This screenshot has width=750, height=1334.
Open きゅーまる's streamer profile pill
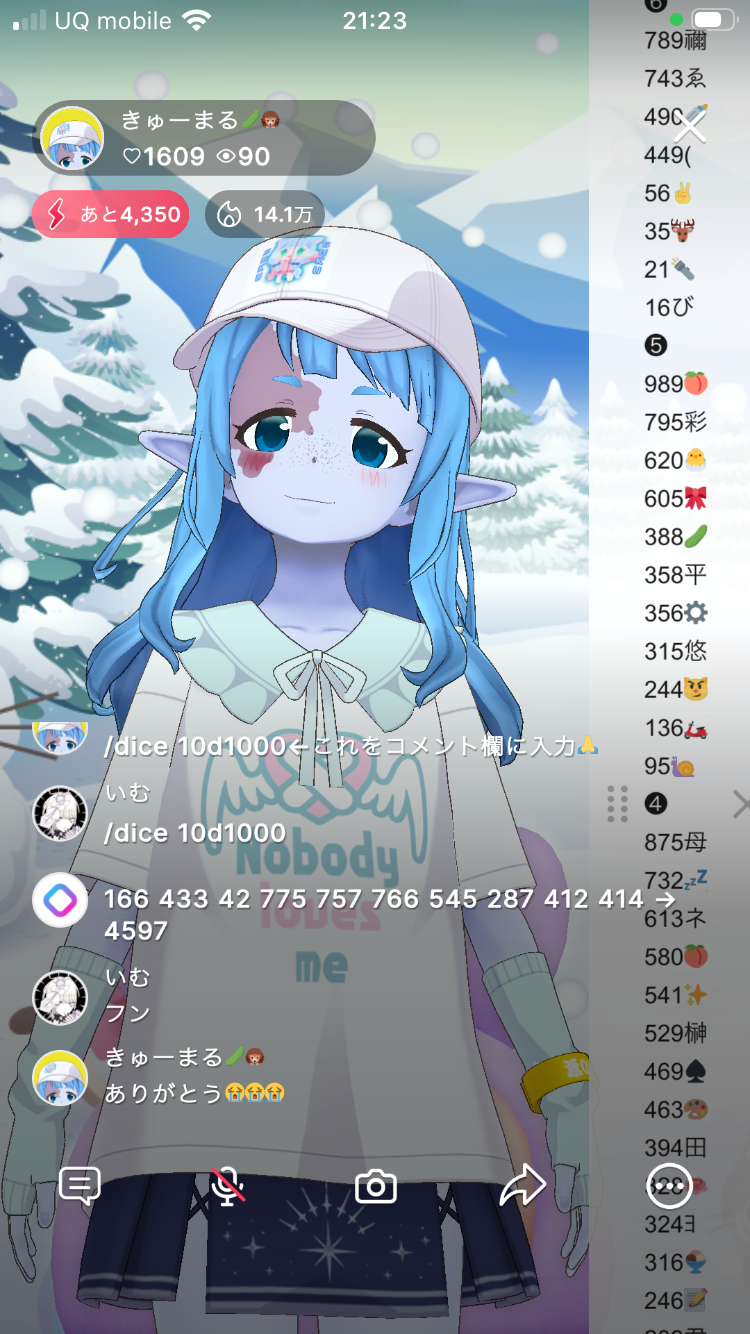[205, 139]
